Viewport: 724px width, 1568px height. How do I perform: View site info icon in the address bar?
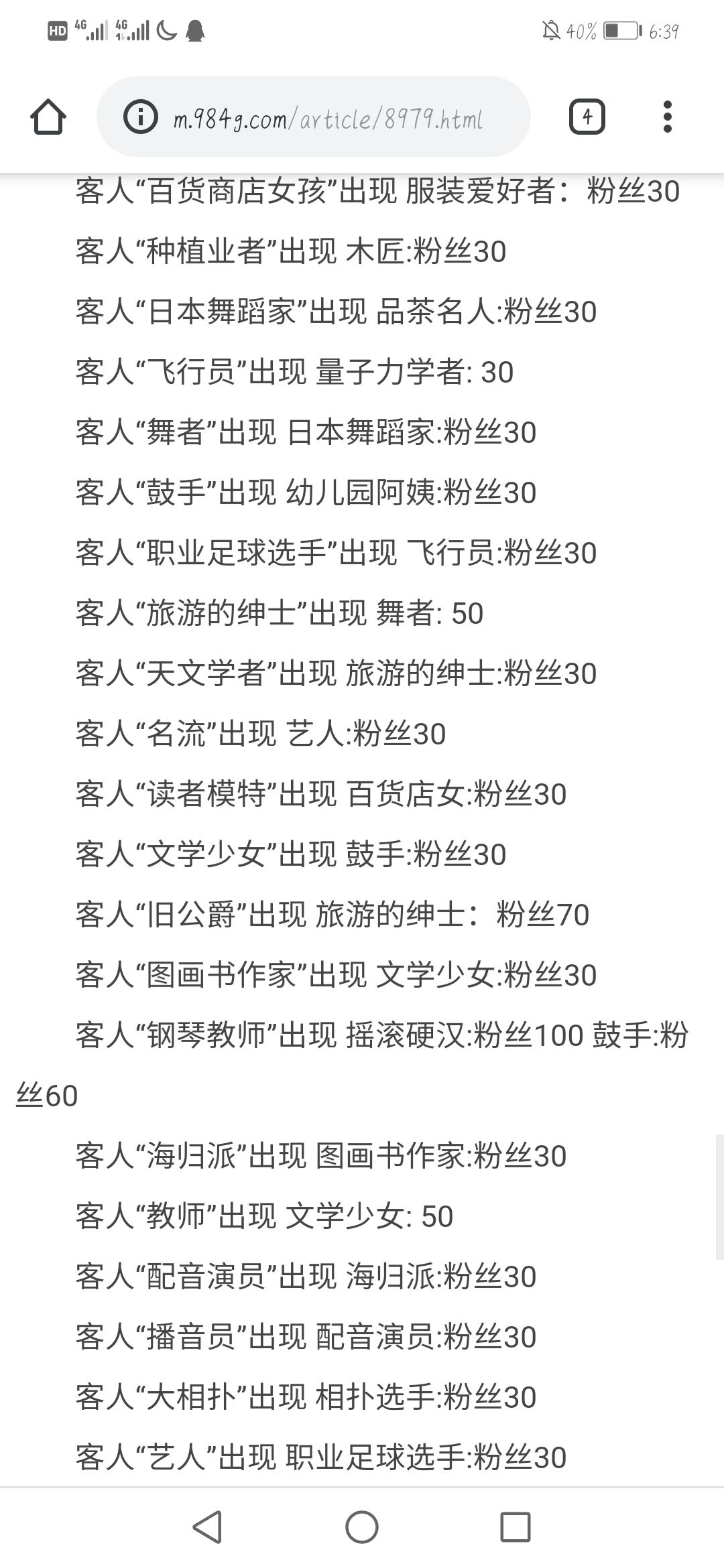click(140, 117)
